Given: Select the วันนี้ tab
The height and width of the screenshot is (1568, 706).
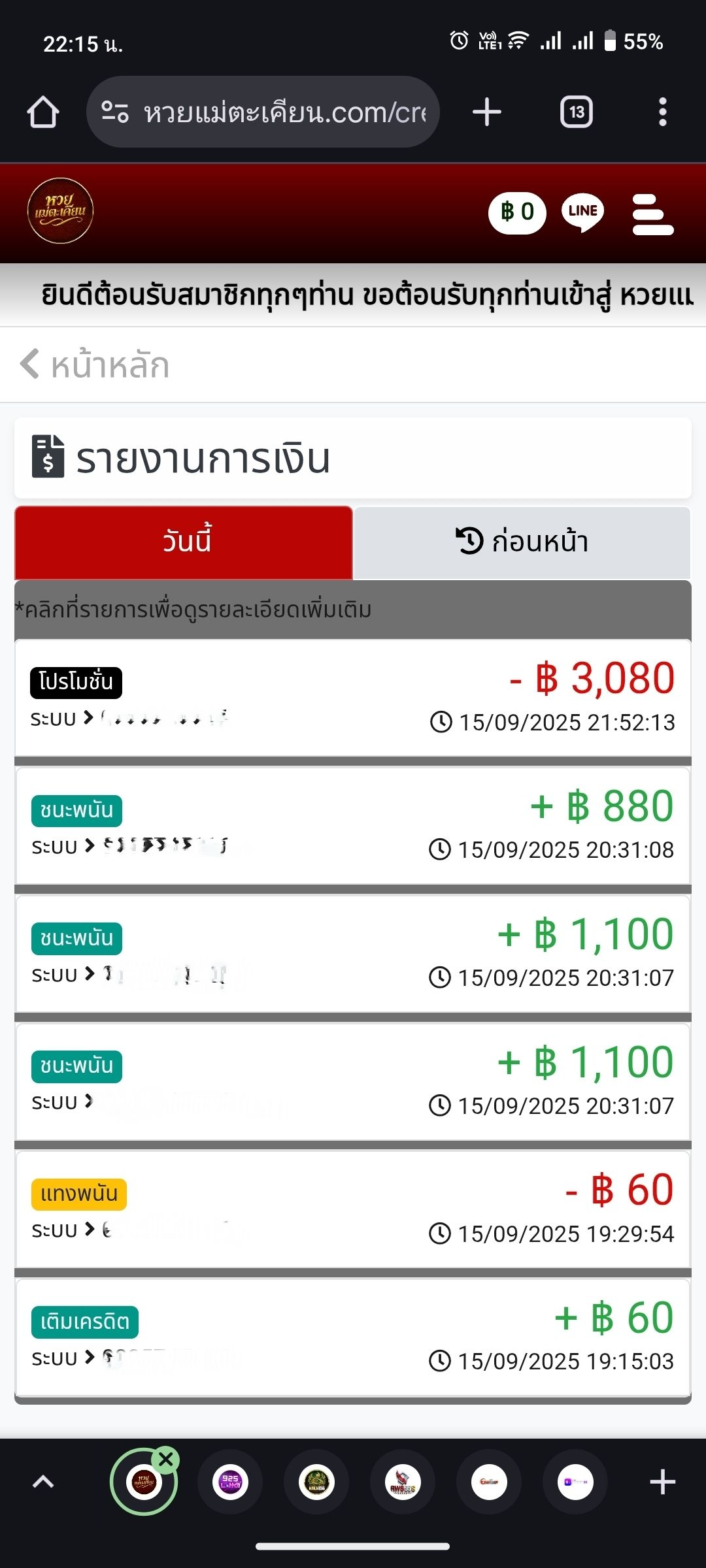Looking at the screenshot, I should pos(184,542).
